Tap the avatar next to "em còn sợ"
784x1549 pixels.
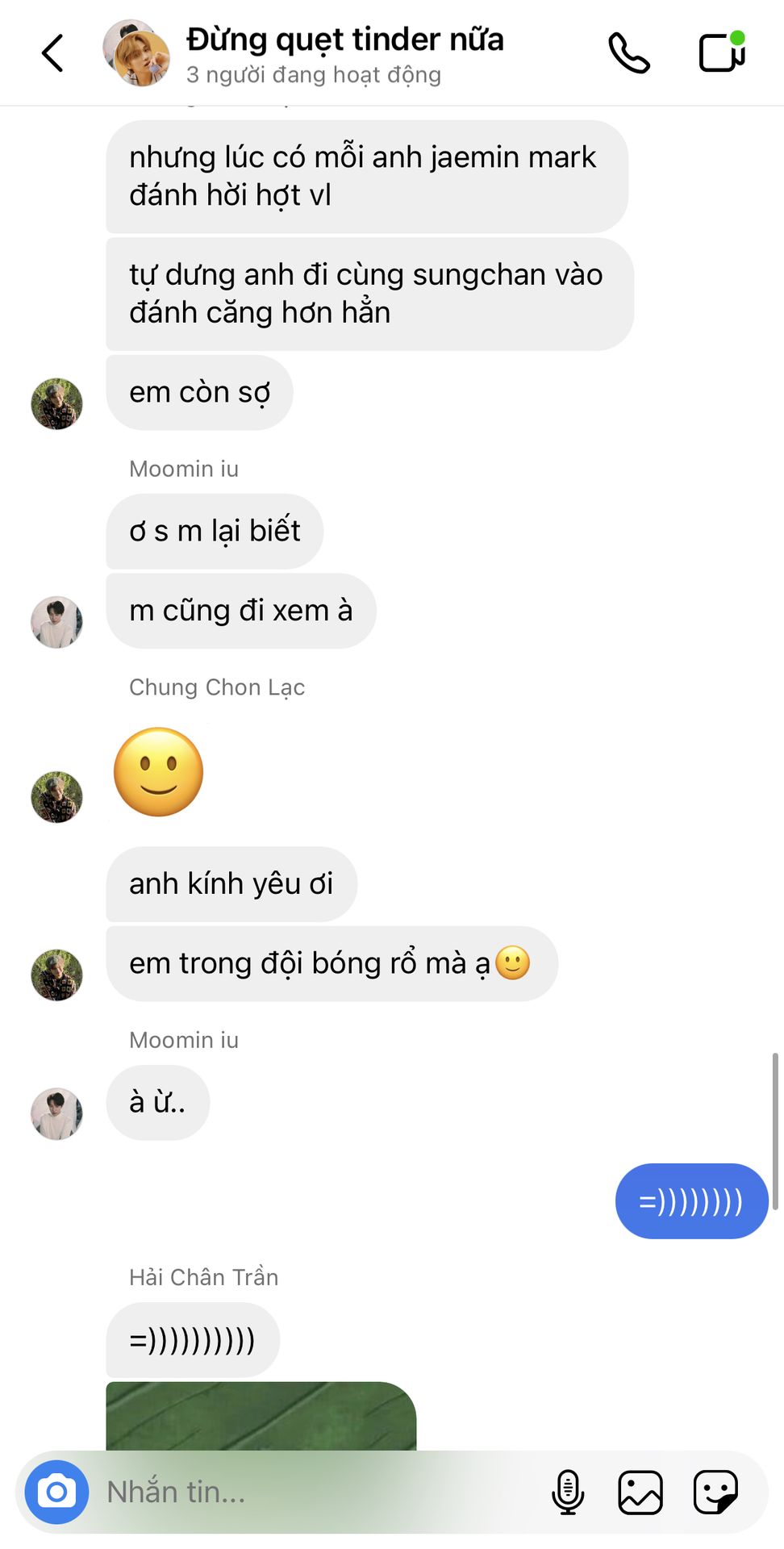[56, 403]
